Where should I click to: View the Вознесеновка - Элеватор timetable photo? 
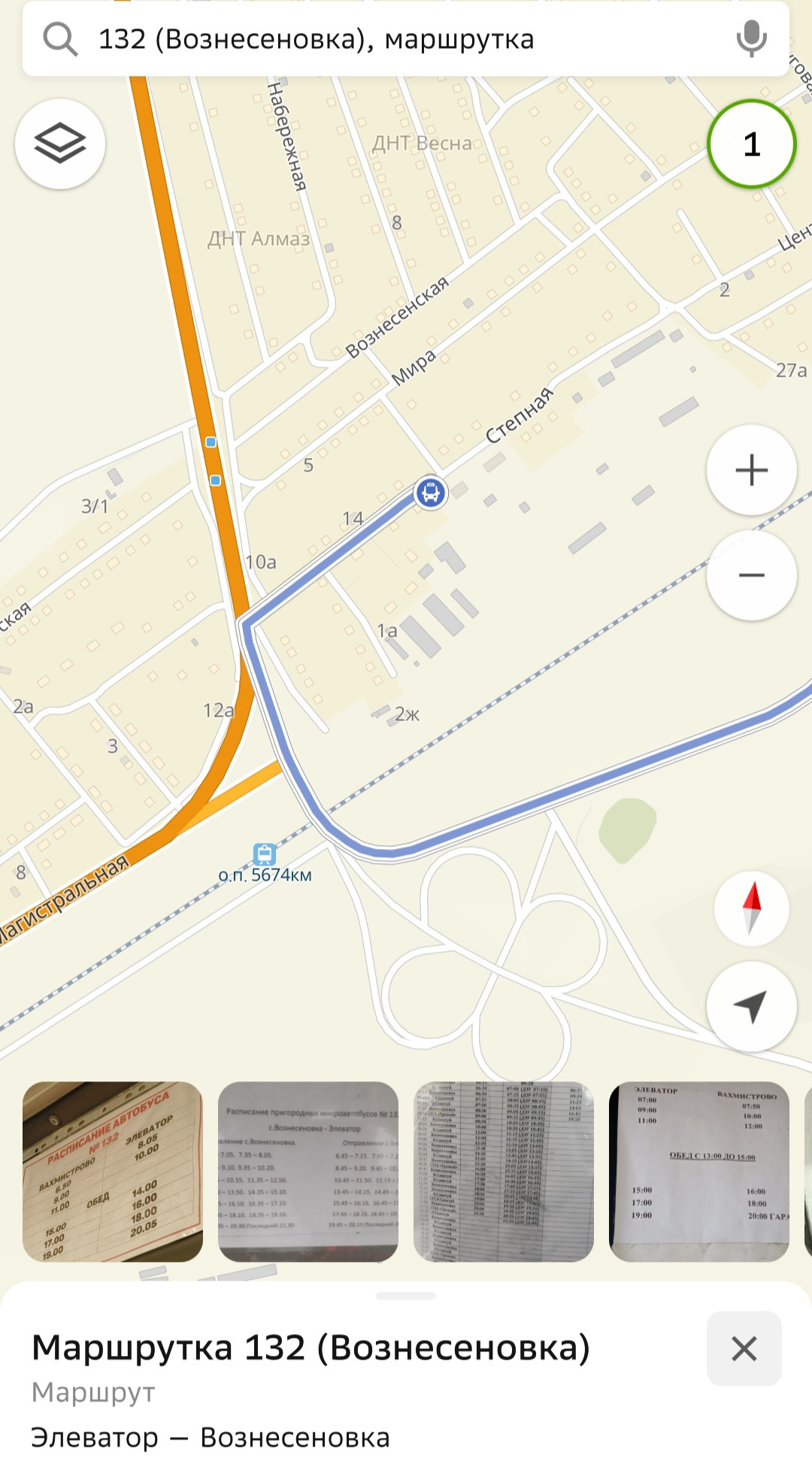pyautogui.click(x=308, y=1172)
